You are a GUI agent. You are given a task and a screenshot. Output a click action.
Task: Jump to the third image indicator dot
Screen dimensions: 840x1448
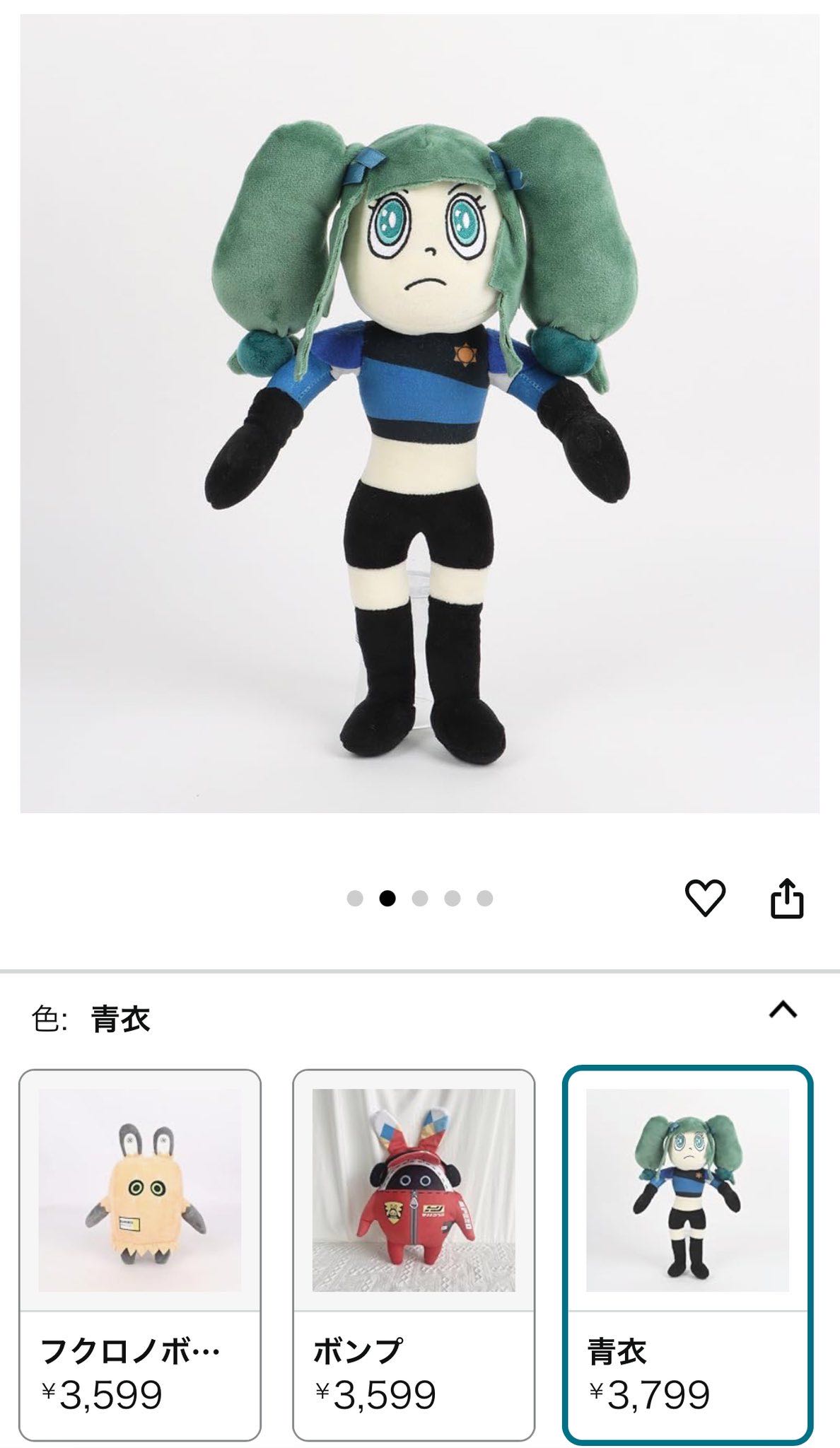click(x=420, y=898)
